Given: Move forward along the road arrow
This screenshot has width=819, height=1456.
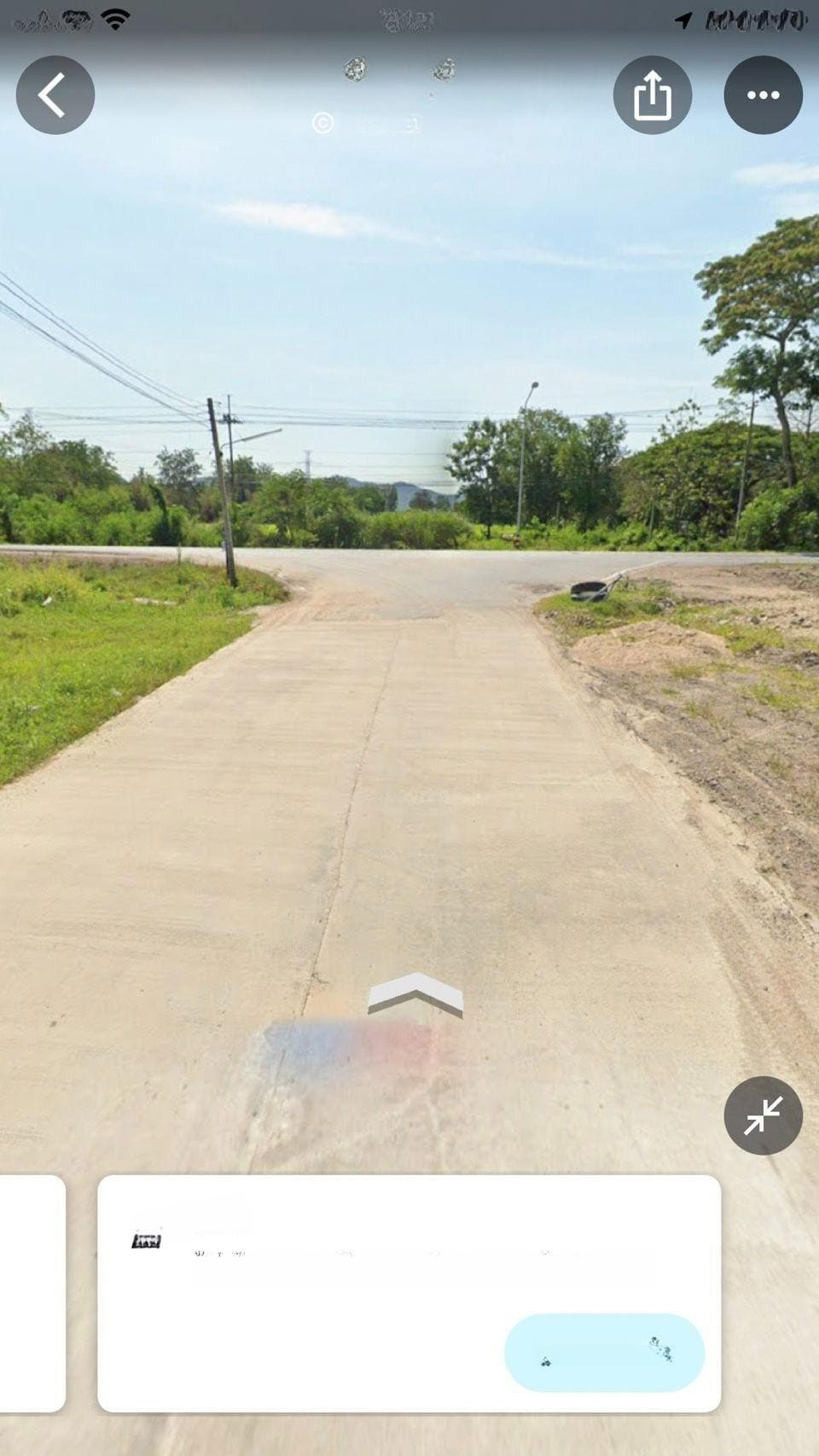Looking at the screenshot, I should [415, 994].
